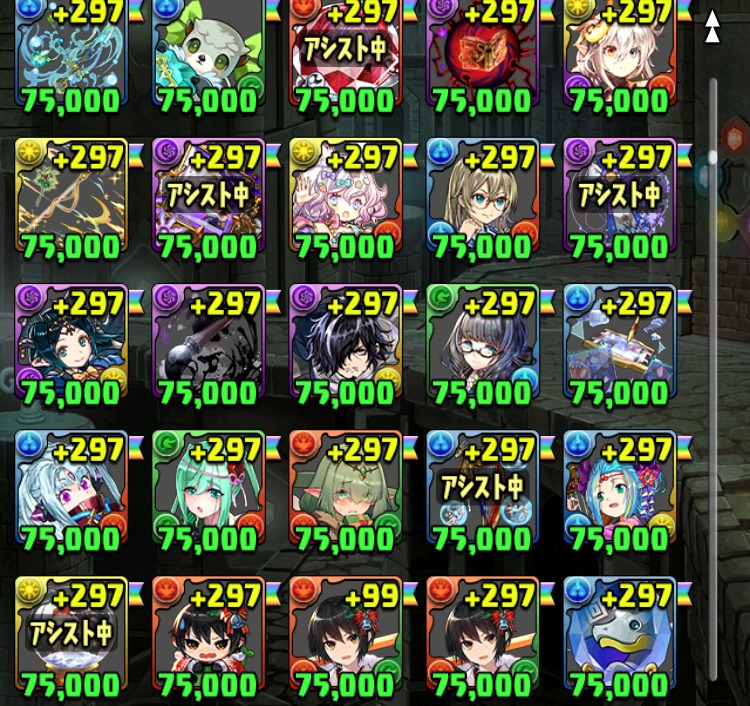Pick the mint-green-haired girl wood card
Image resolution: width=750 pixels, height=706 pixels.
(x=208, y=492)
